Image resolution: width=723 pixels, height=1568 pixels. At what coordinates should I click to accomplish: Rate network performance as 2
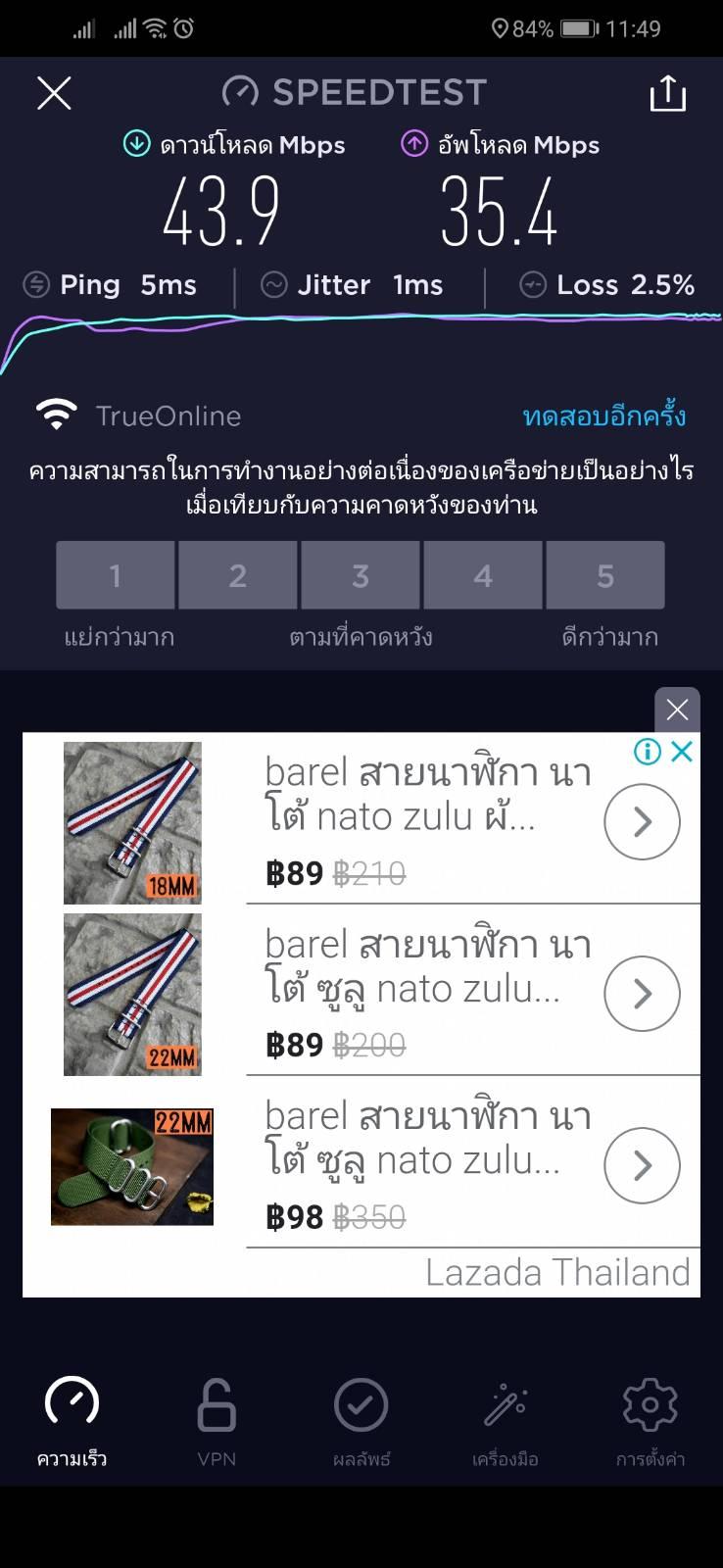click(238, 575)
